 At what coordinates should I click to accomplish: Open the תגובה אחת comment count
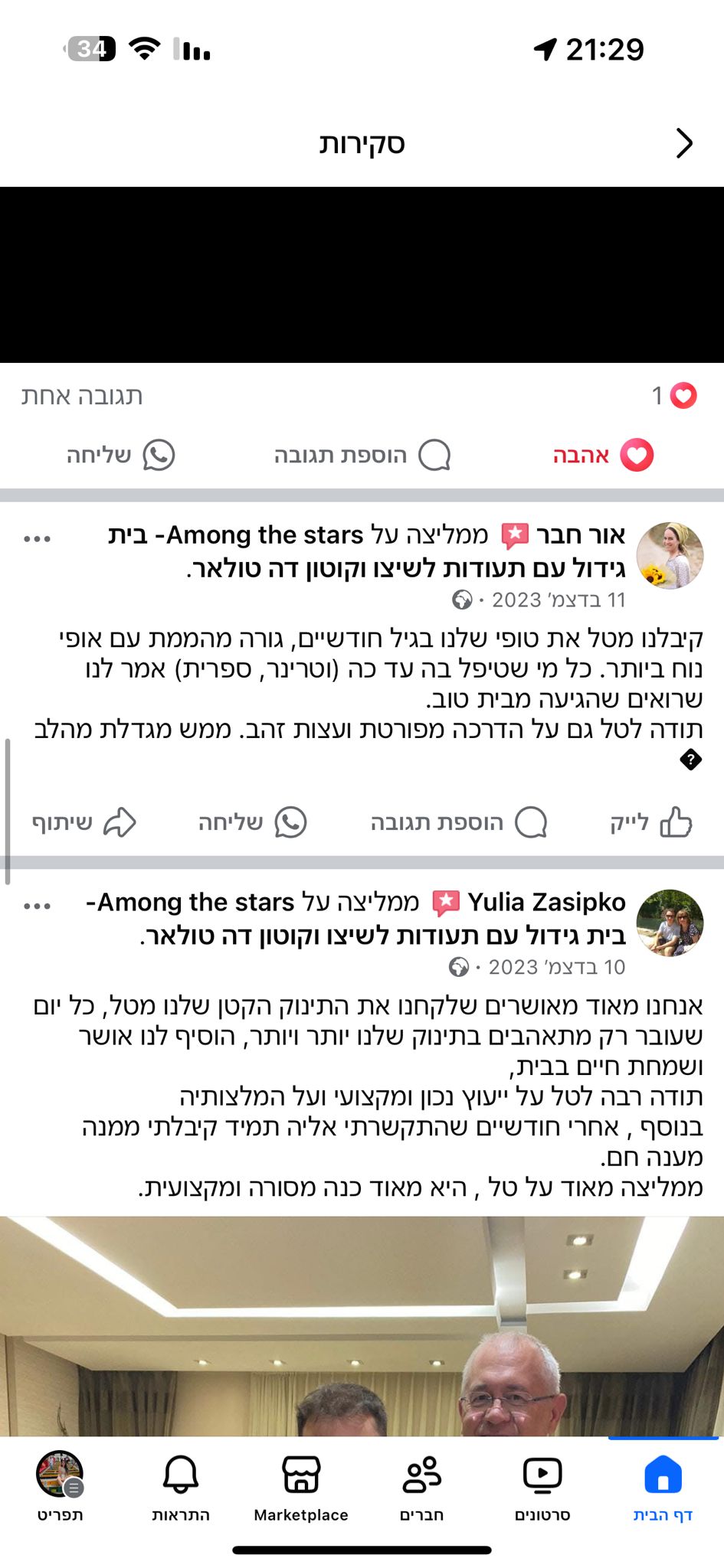pyautogui.click(x=82, y=396)
